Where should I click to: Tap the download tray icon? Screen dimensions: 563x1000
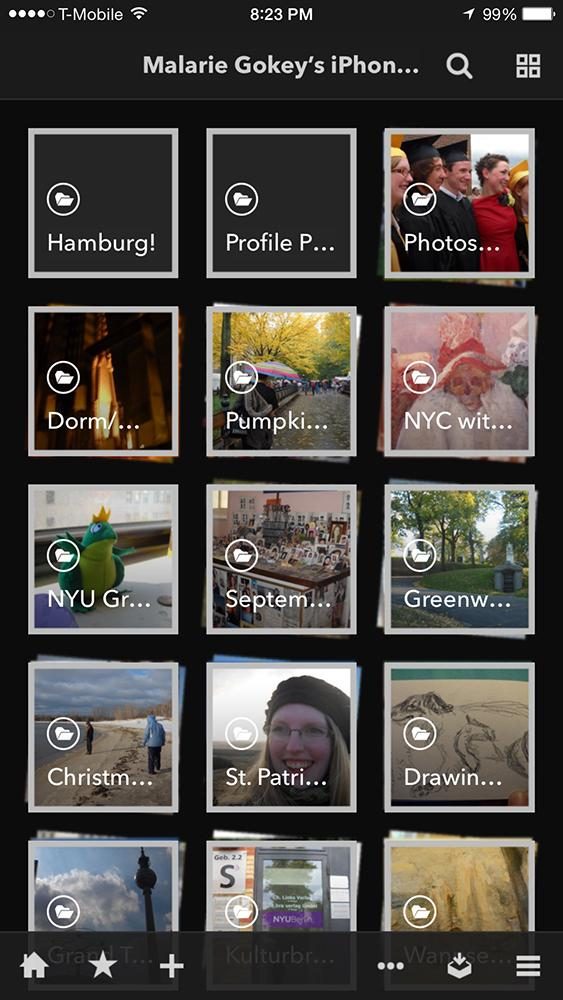(x=459, y=967)
